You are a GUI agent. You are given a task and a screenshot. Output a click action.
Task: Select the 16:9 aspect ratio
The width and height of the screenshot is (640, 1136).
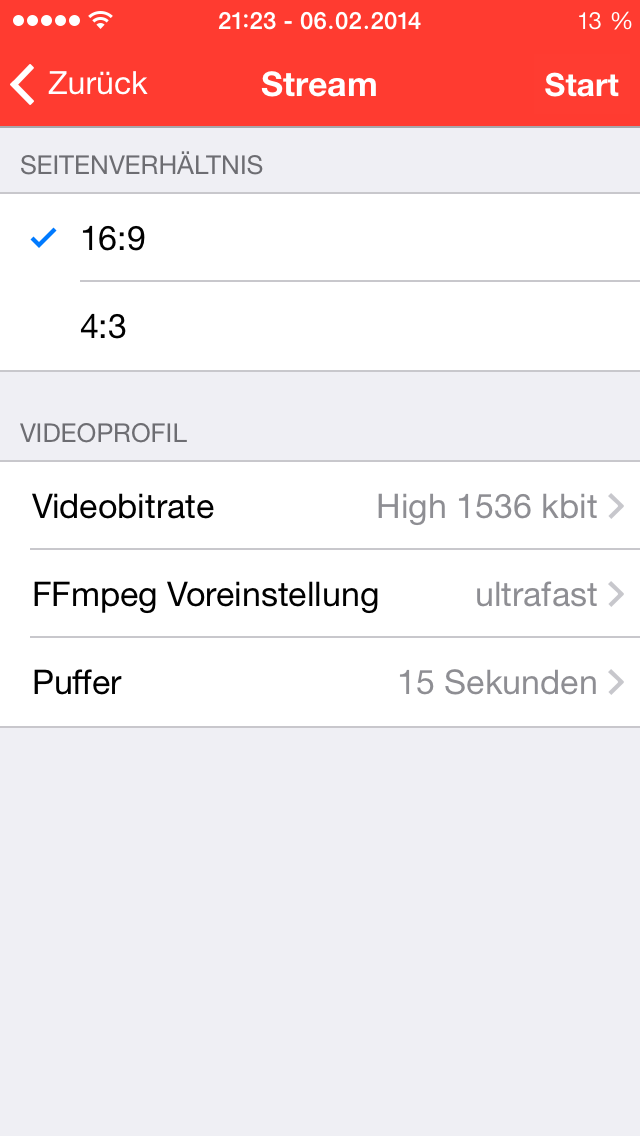click(320, 239)
